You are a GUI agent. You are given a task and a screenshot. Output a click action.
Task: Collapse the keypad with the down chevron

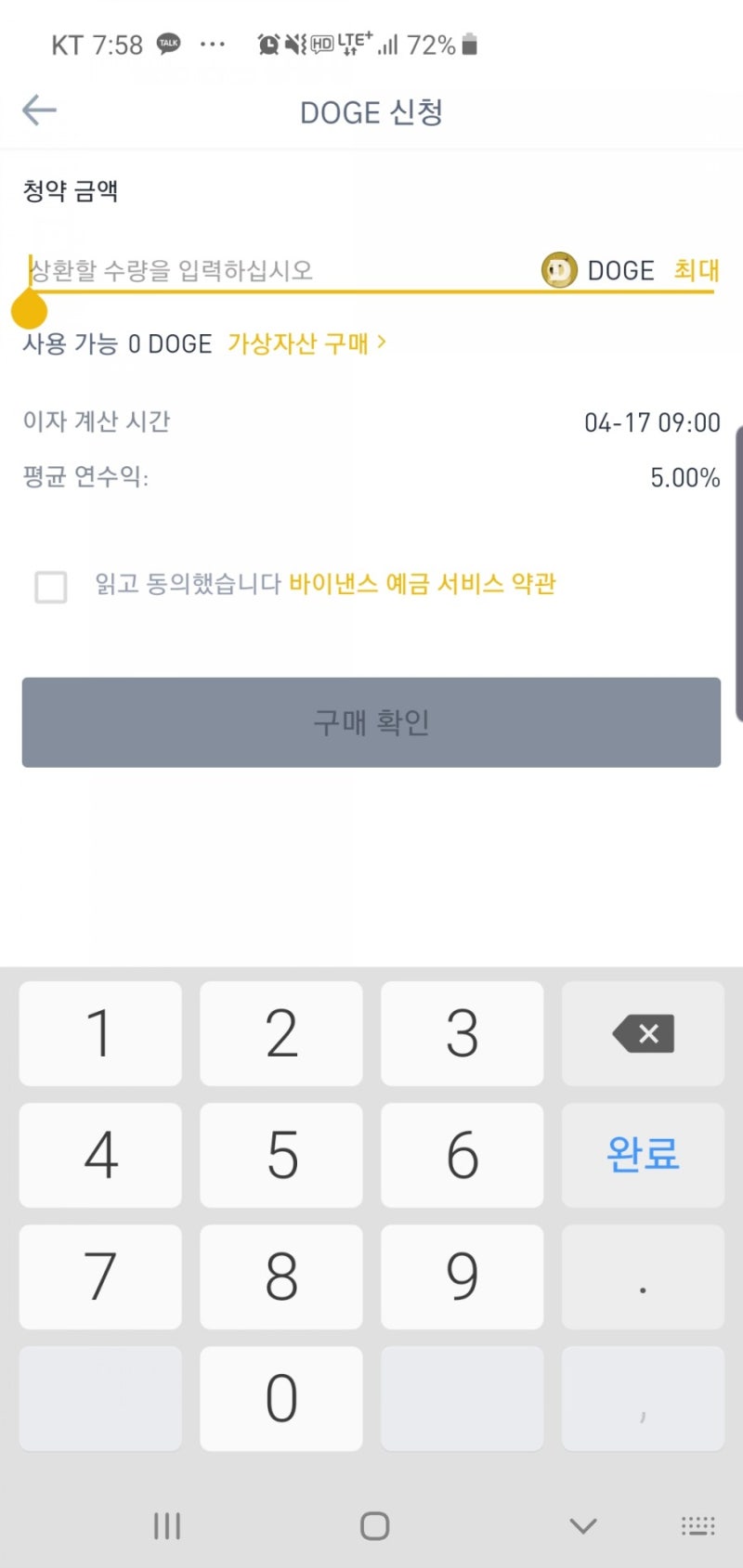pyautogui.click(x=581, y=1524)
